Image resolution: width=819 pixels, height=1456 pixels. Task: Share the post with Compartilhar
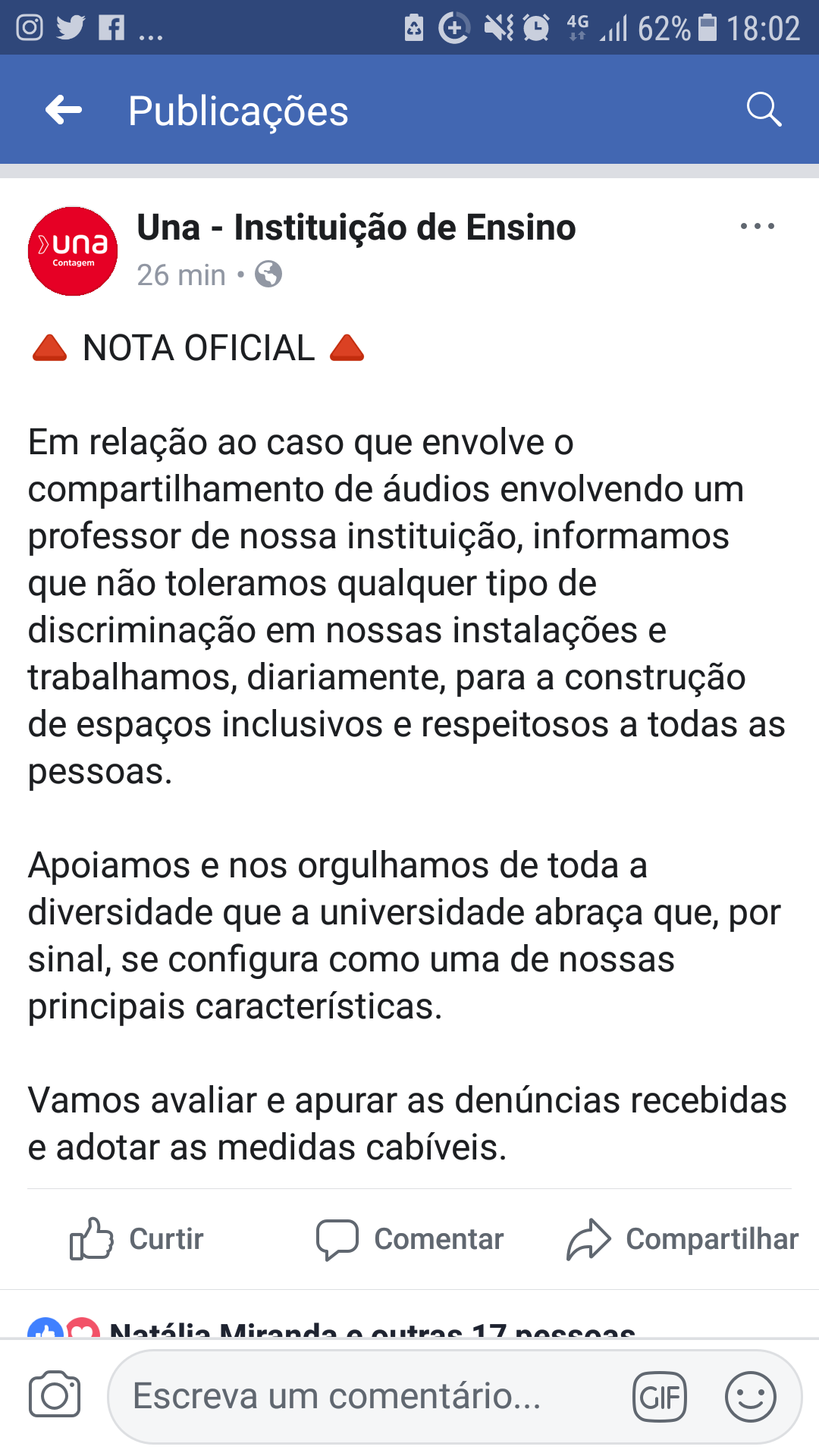click(682, 1239)
